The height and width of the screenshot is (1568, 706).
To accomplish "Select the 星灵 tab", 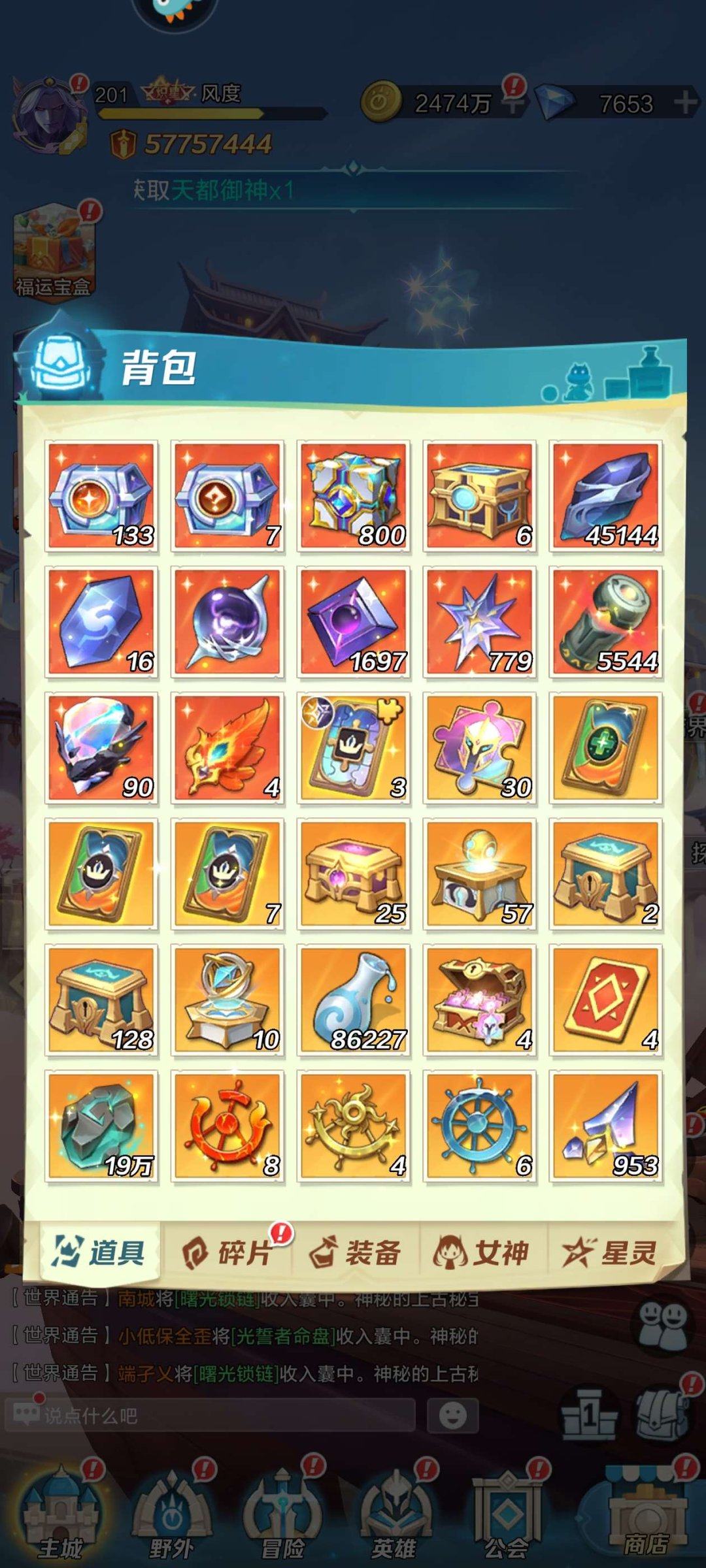I will 611,1252.
